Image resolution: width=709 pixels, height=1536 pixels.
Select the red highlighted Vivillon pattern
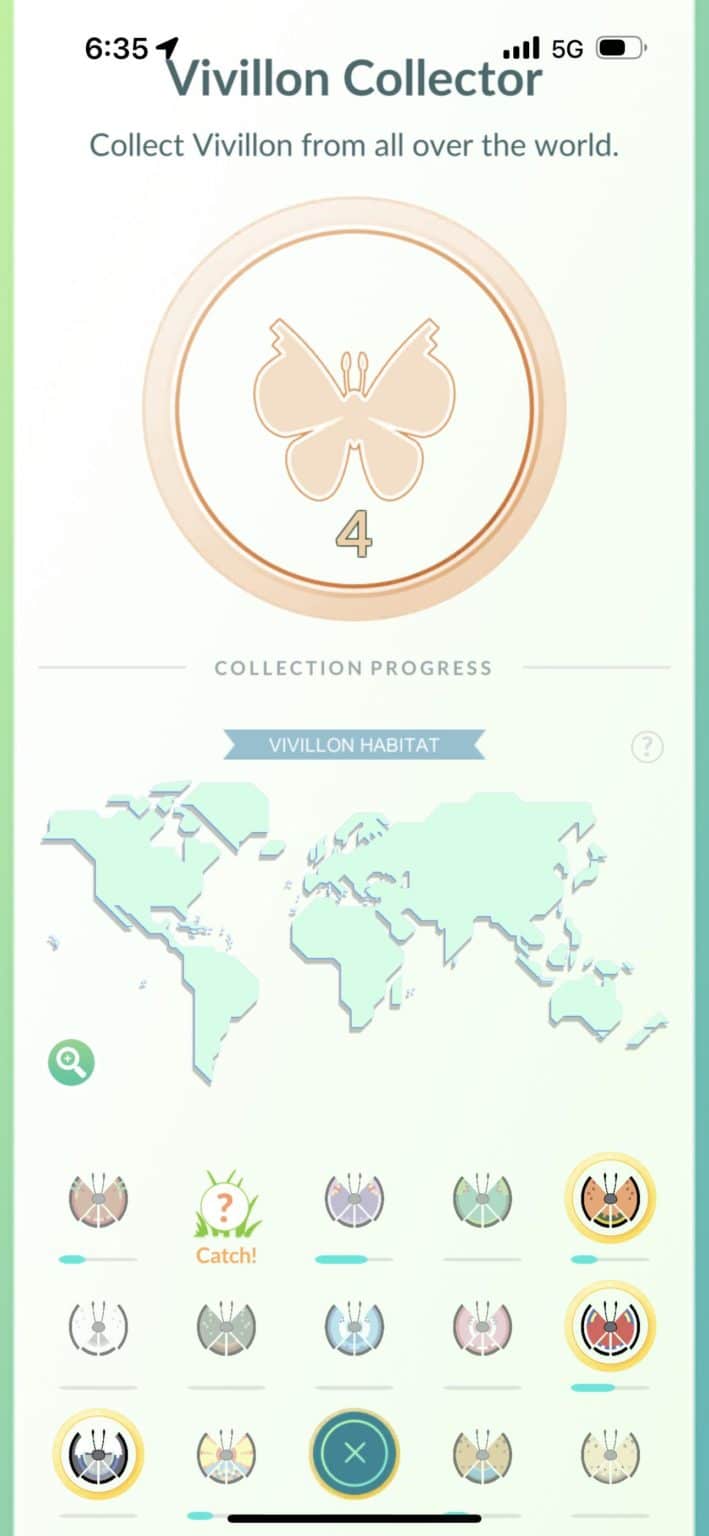click(610, 1325)
